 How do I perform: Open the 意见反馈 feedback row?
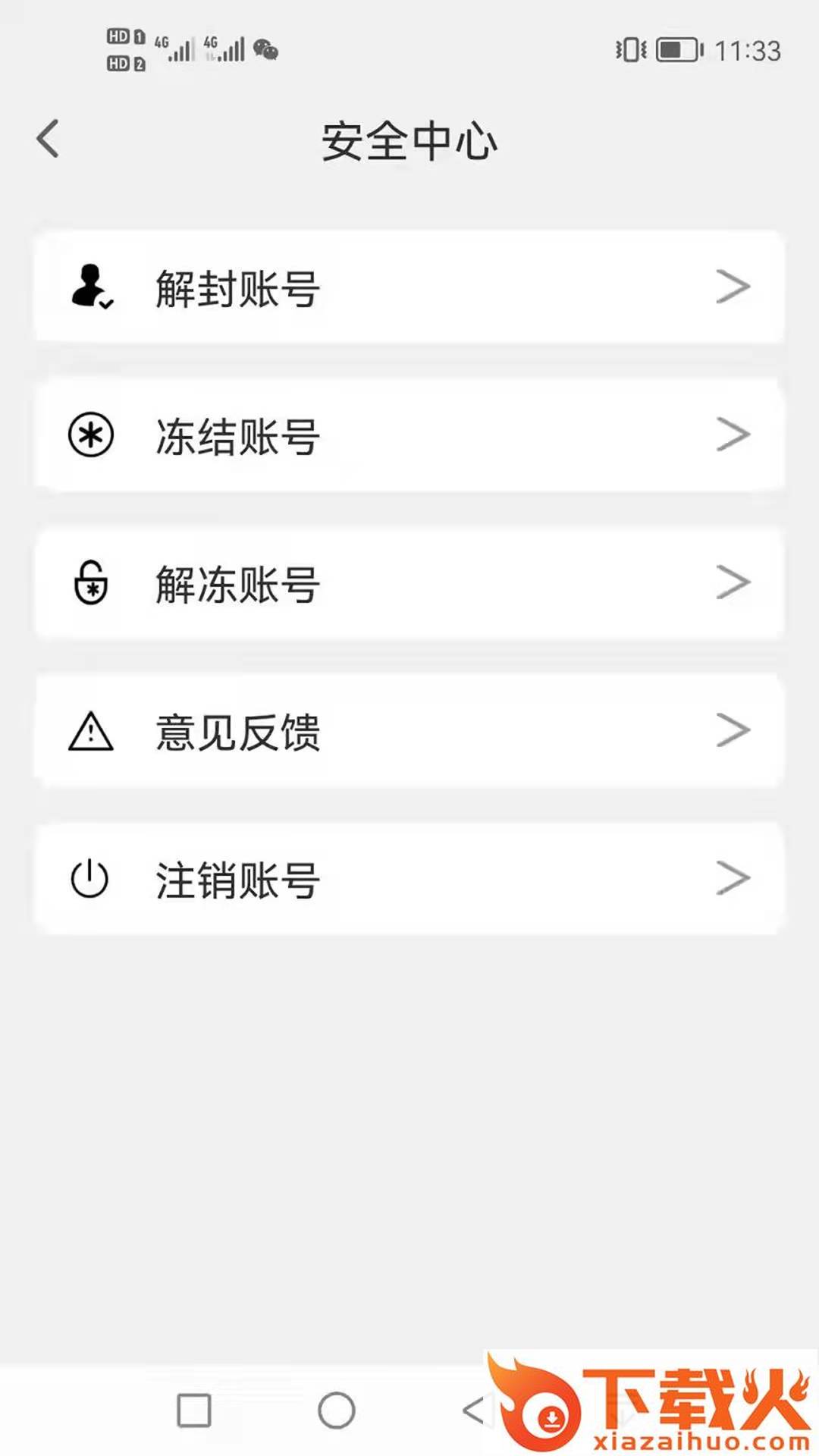[409, 732]
